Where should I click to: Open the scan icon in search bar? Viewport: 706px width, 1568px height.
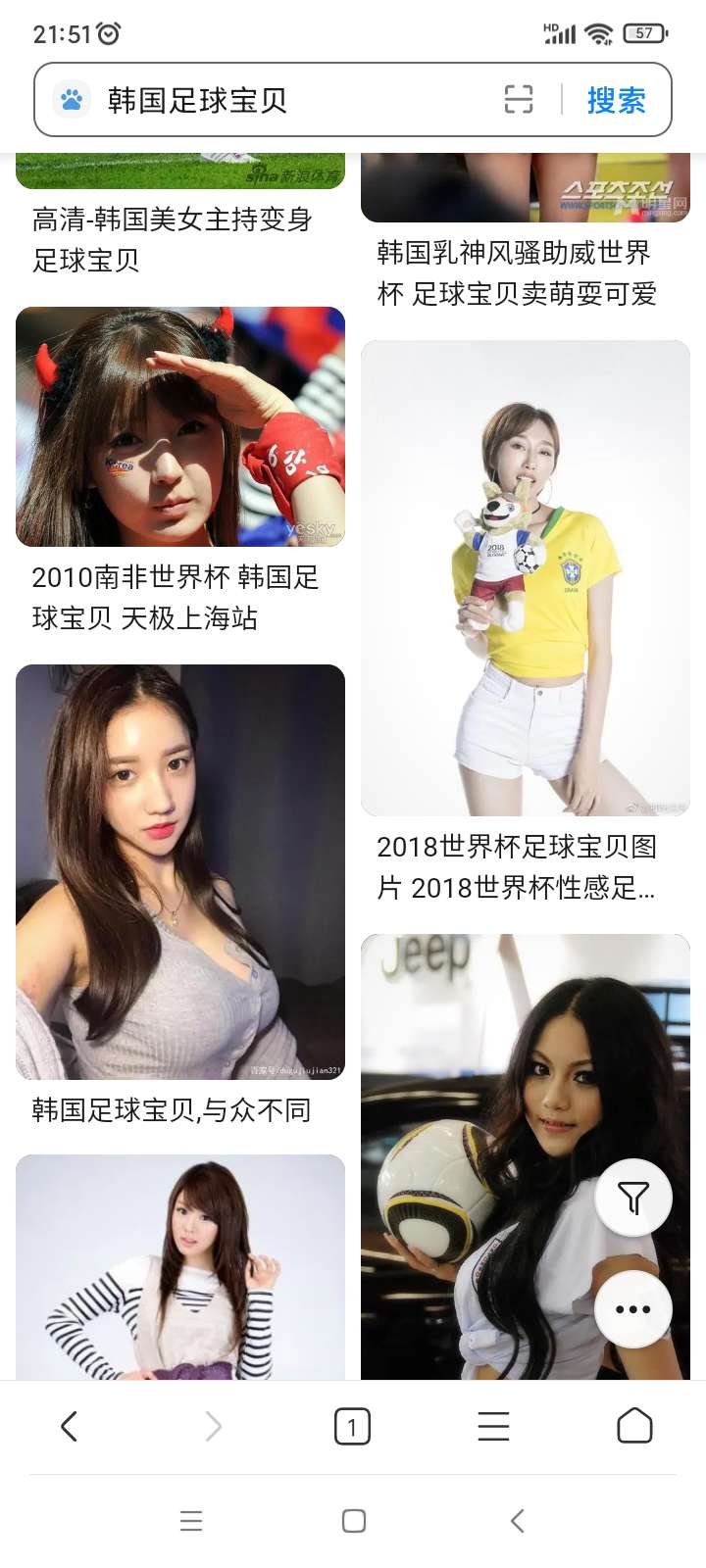click(x=519, y=100)
